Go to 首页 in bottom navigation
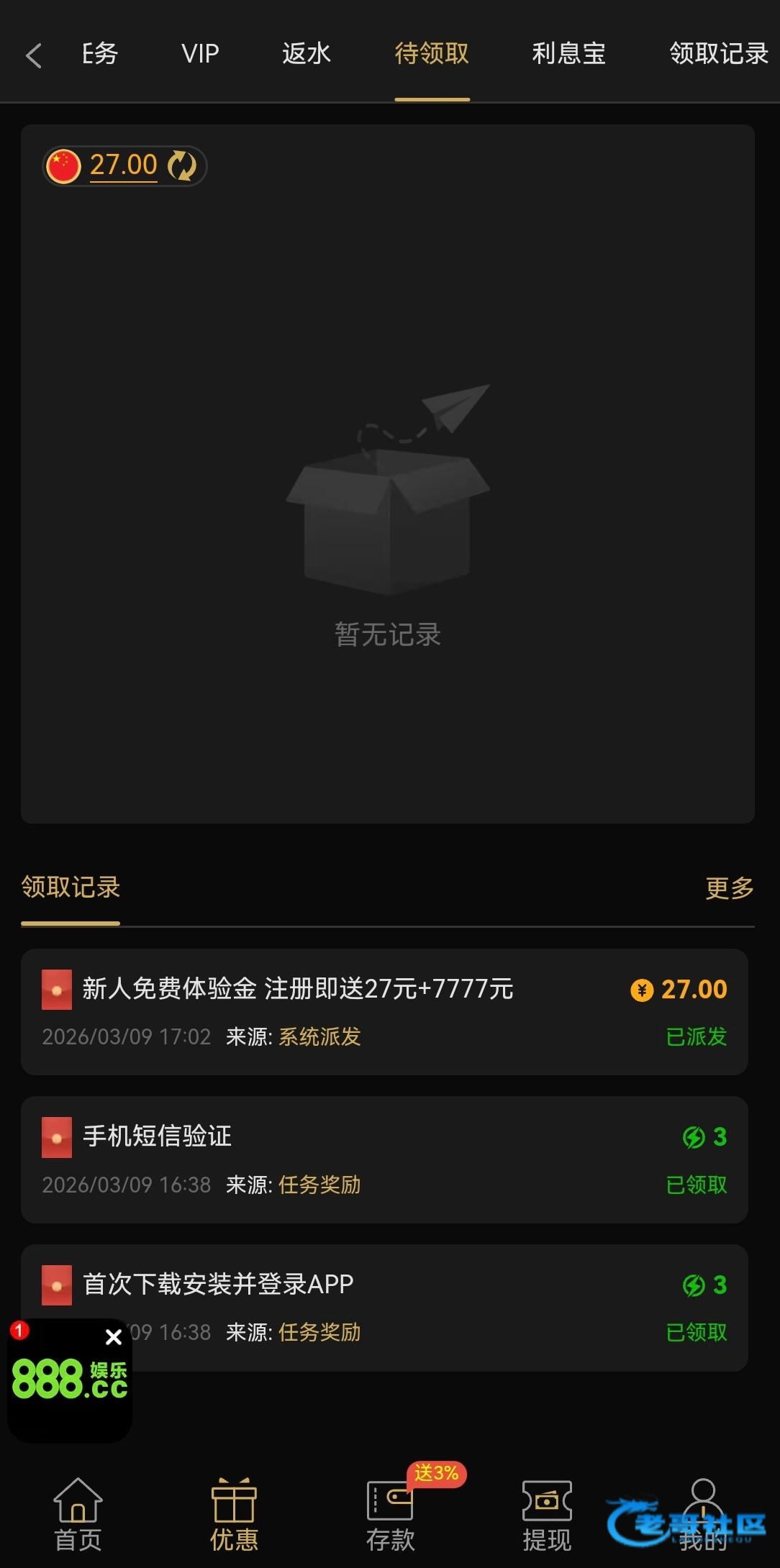The width and height of the screenshot is (780, 1568). (x=78, y=1515)
